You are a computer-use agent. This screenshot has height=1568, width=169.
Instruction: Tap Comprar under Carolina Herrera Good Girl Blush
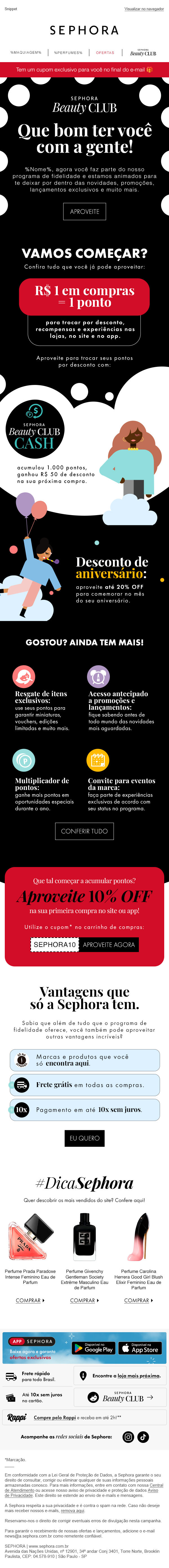139,1301
